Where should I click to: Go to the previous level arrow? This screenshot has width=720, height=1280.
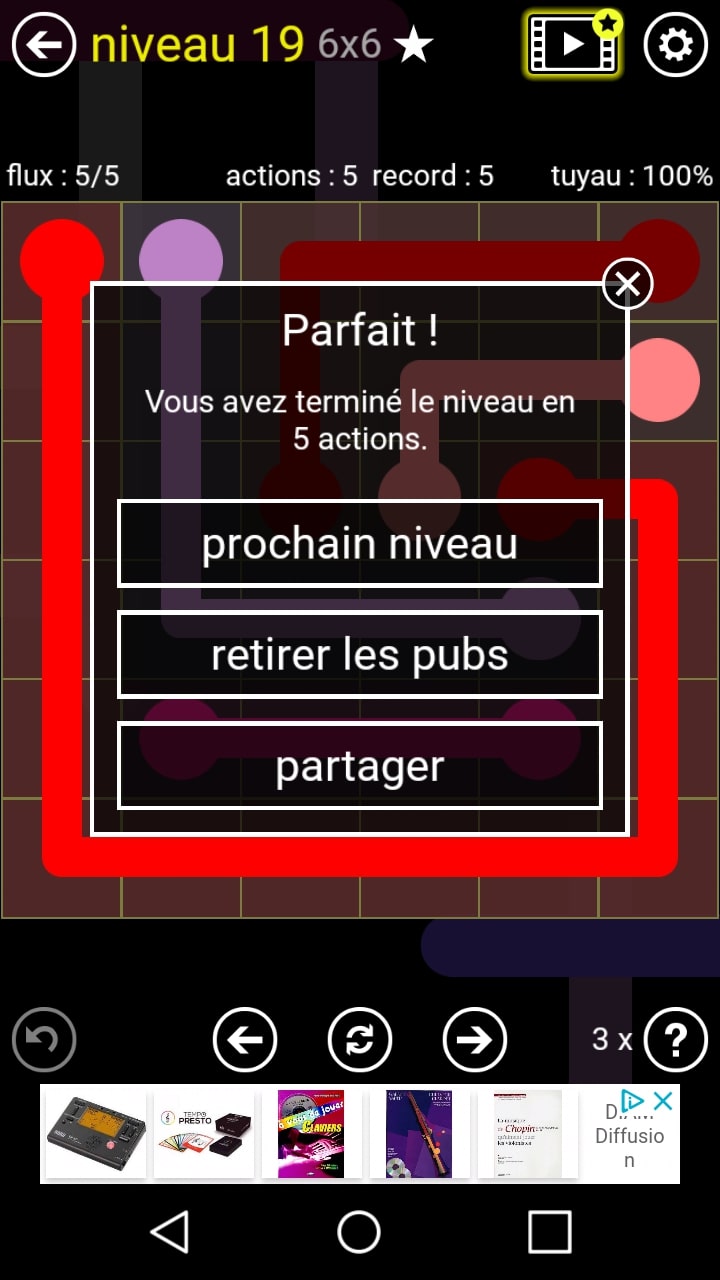245,1040
